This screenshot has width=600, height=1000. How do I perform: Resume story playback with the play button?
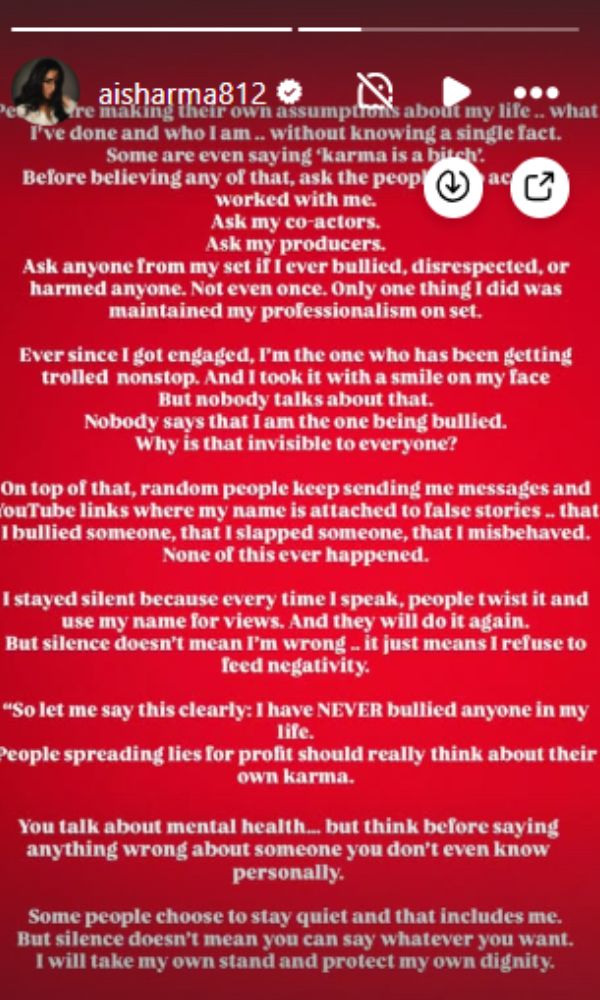[x=456, y=92]
